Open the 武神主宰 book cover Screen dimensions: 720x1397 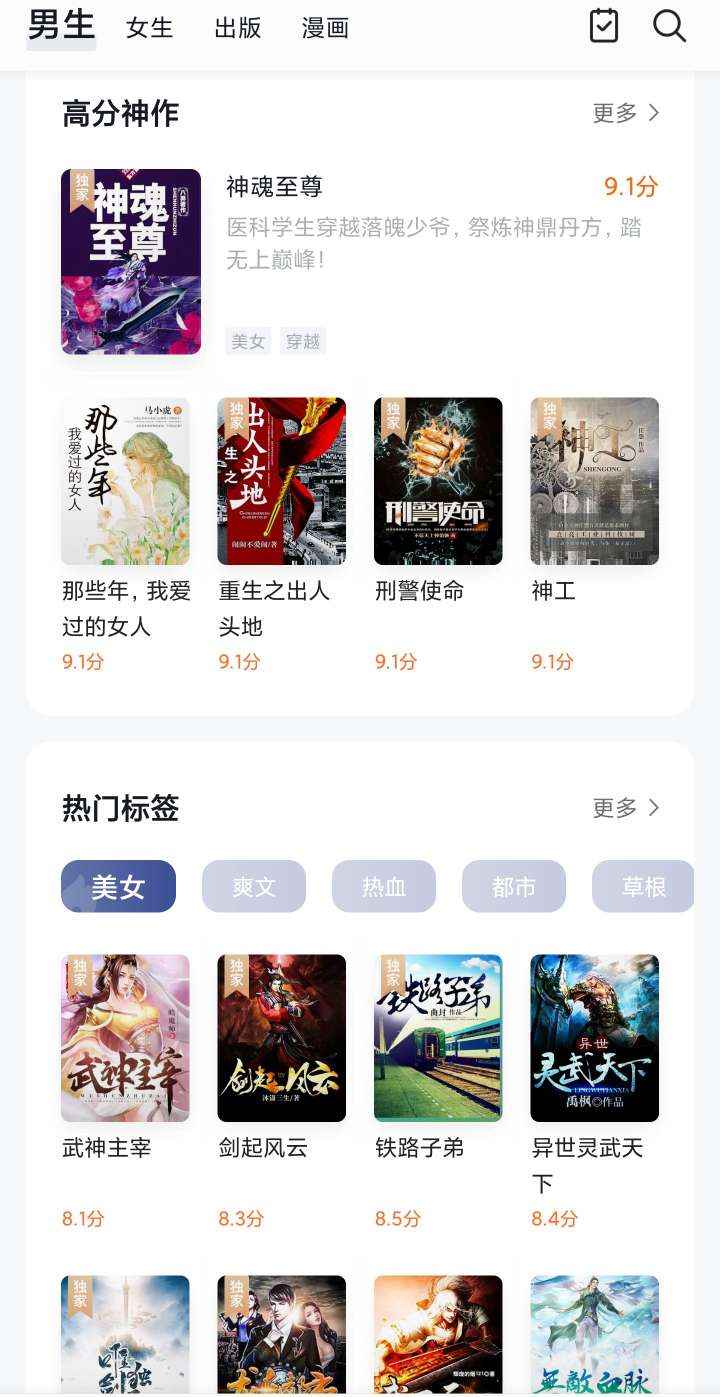click(125, 1037)
